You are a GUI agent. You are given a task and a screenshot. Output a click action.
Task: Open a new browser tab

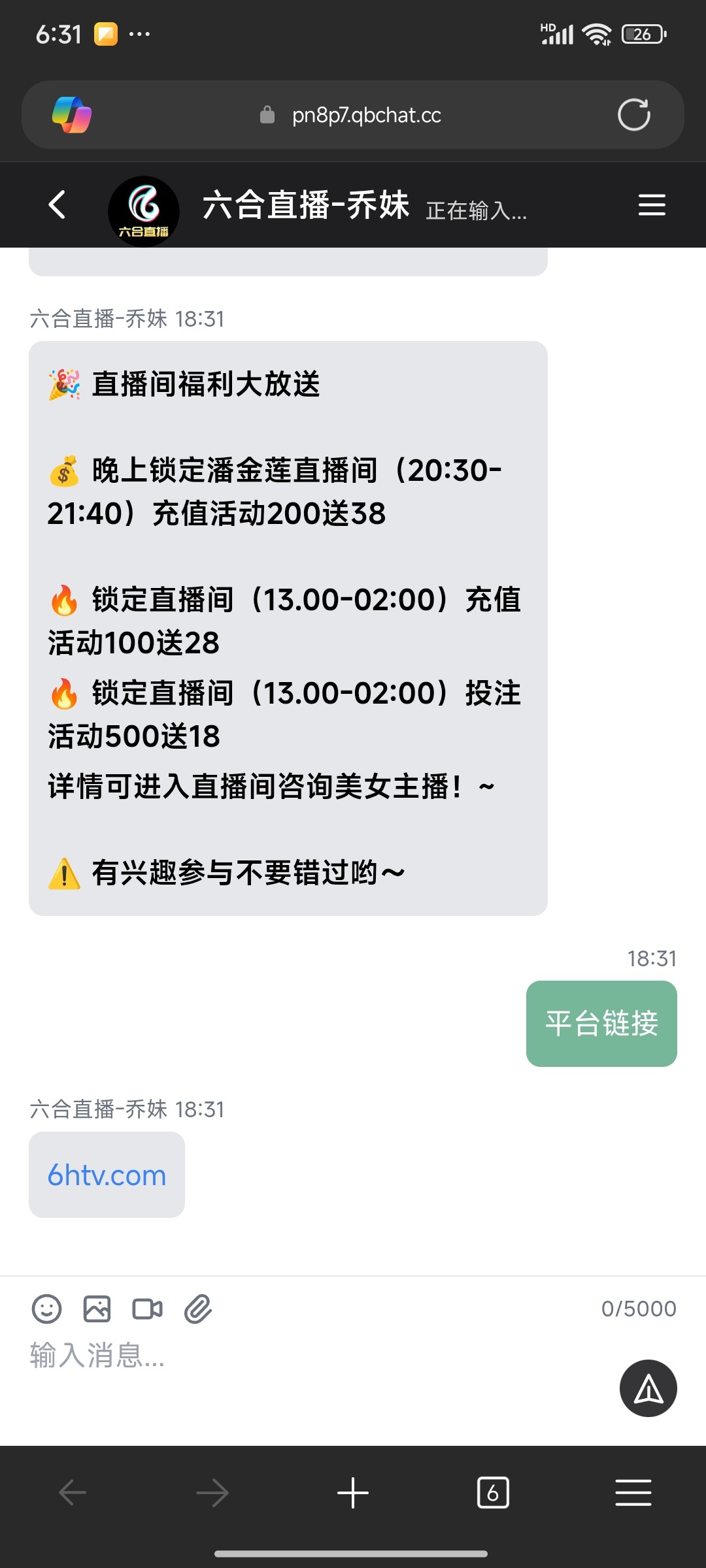coord(353,1493)
